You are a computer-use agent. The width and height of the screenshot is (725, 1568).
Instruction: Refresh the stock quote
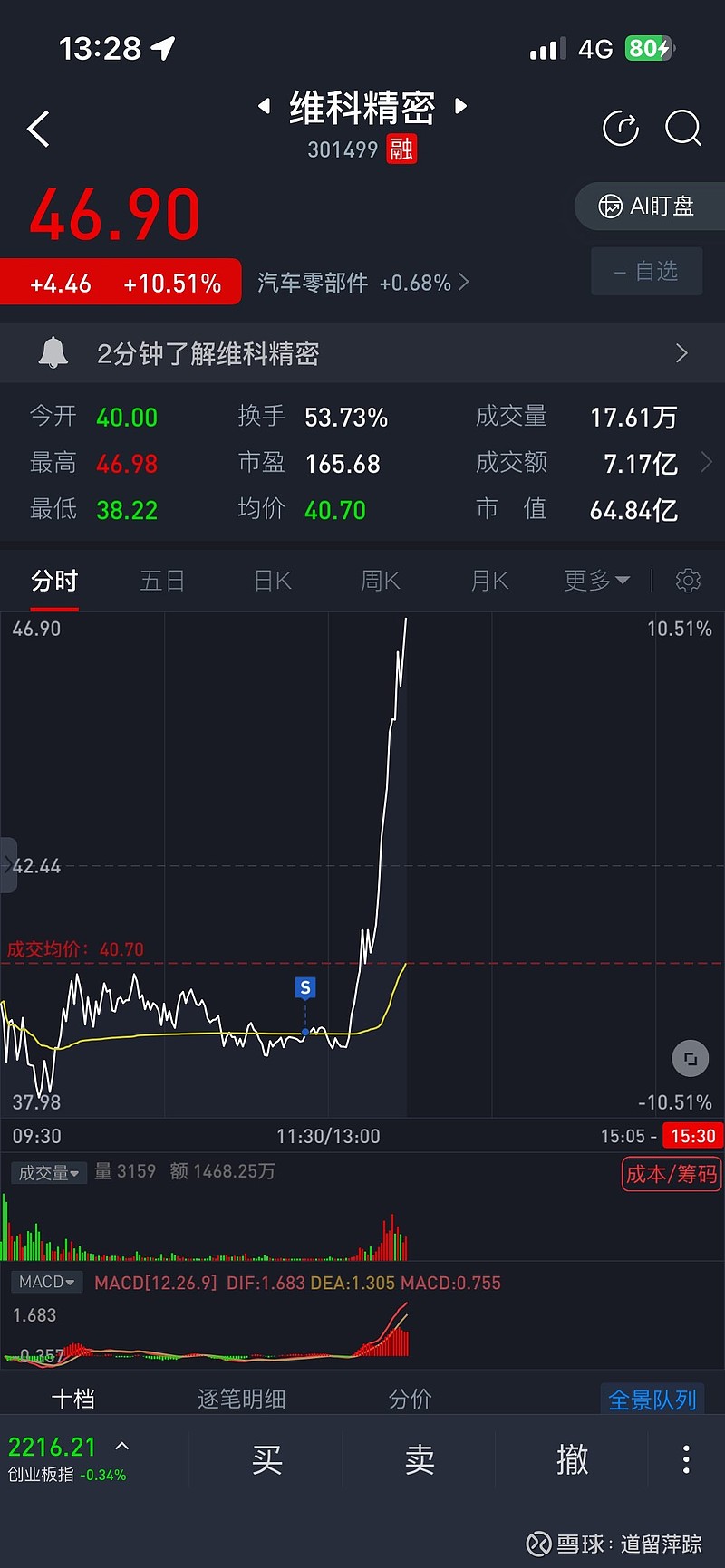(622, 129)
